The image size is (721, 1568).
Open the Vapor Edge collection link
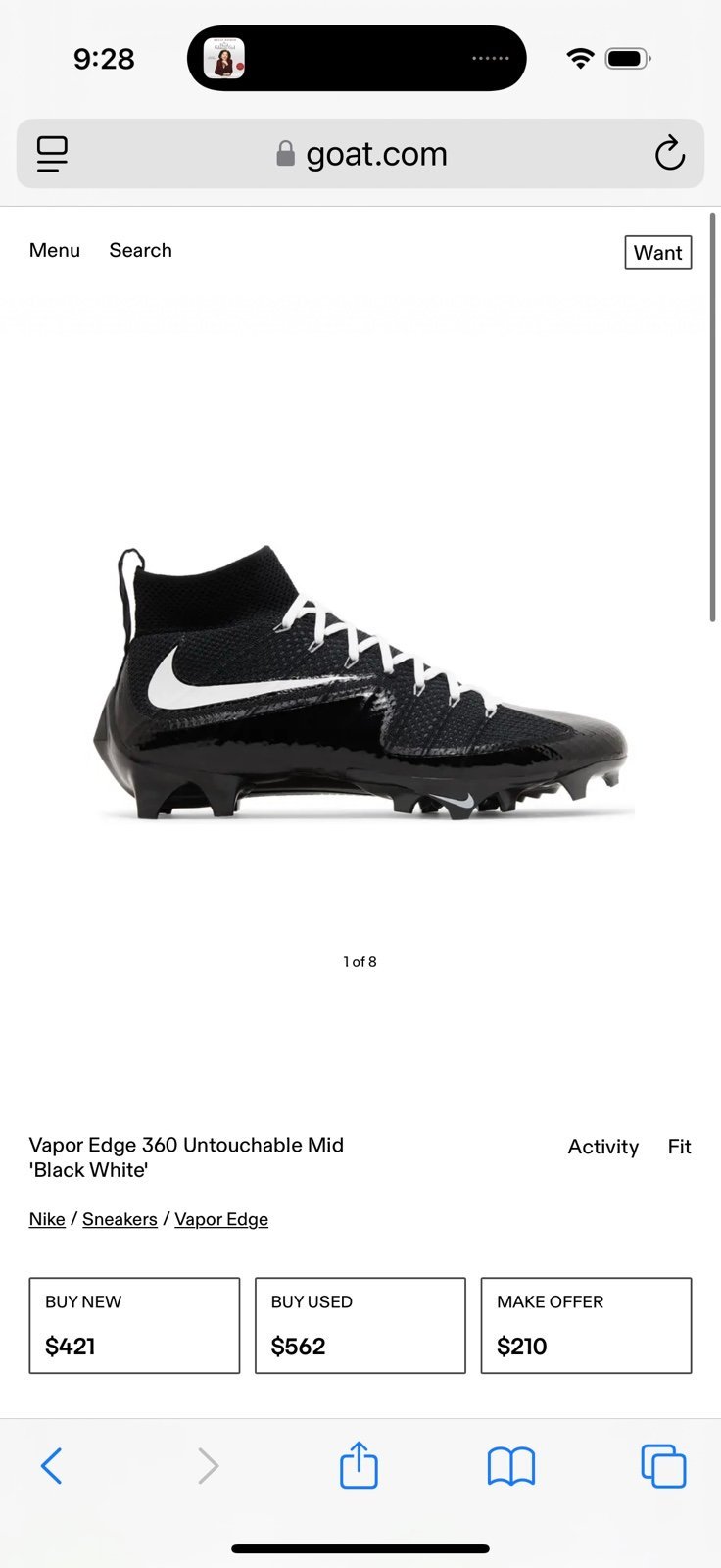point(221,1219)
